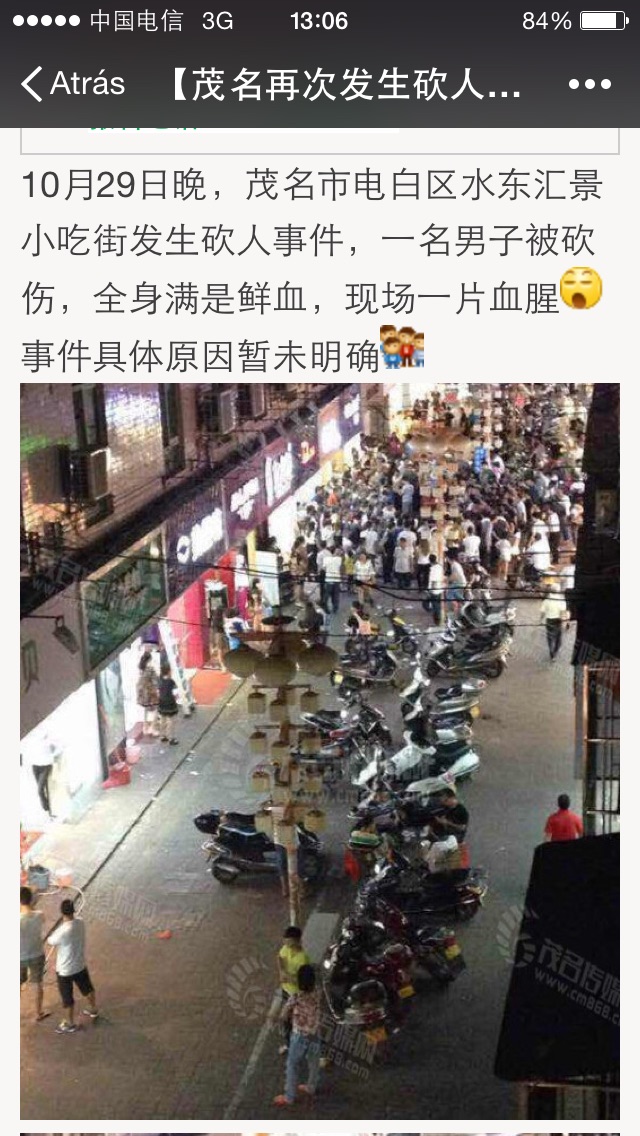
Task: Open the street crowd photo in the article
Action: point(320,750)
